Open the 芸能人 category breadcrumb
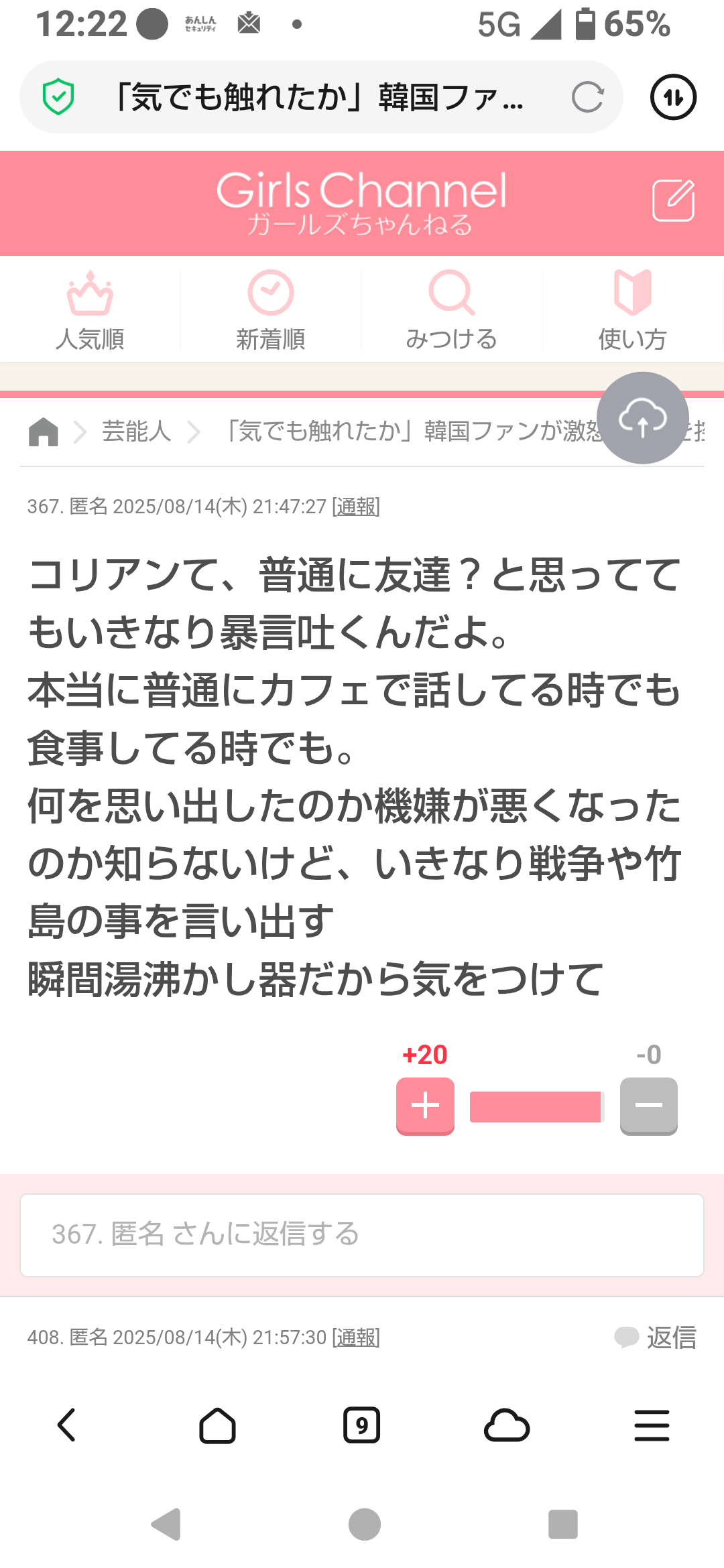Image resolution: width=724 pixels, height=1568 pixels. point(137,431)
